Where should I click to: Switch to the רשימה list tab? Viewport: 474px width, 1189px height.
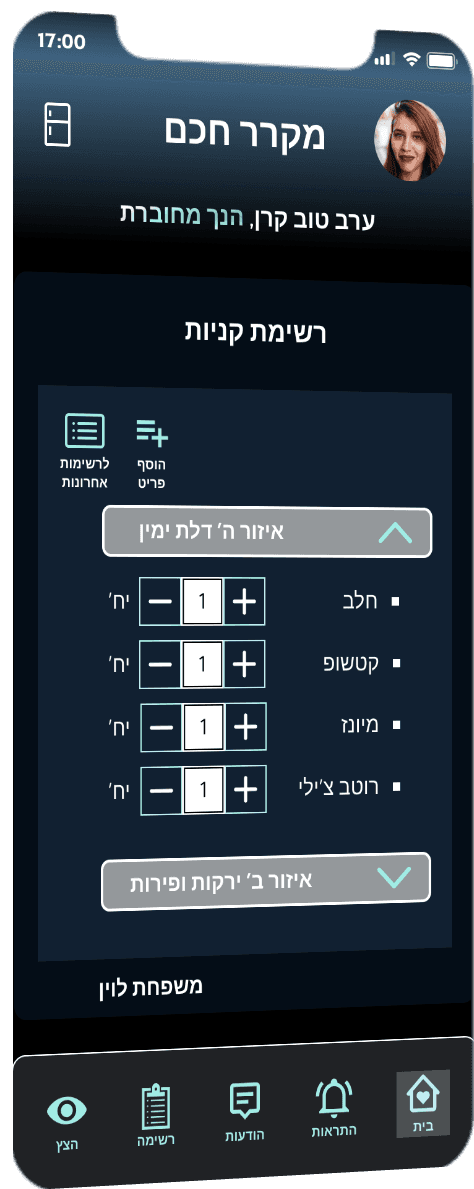[156, 1115]
